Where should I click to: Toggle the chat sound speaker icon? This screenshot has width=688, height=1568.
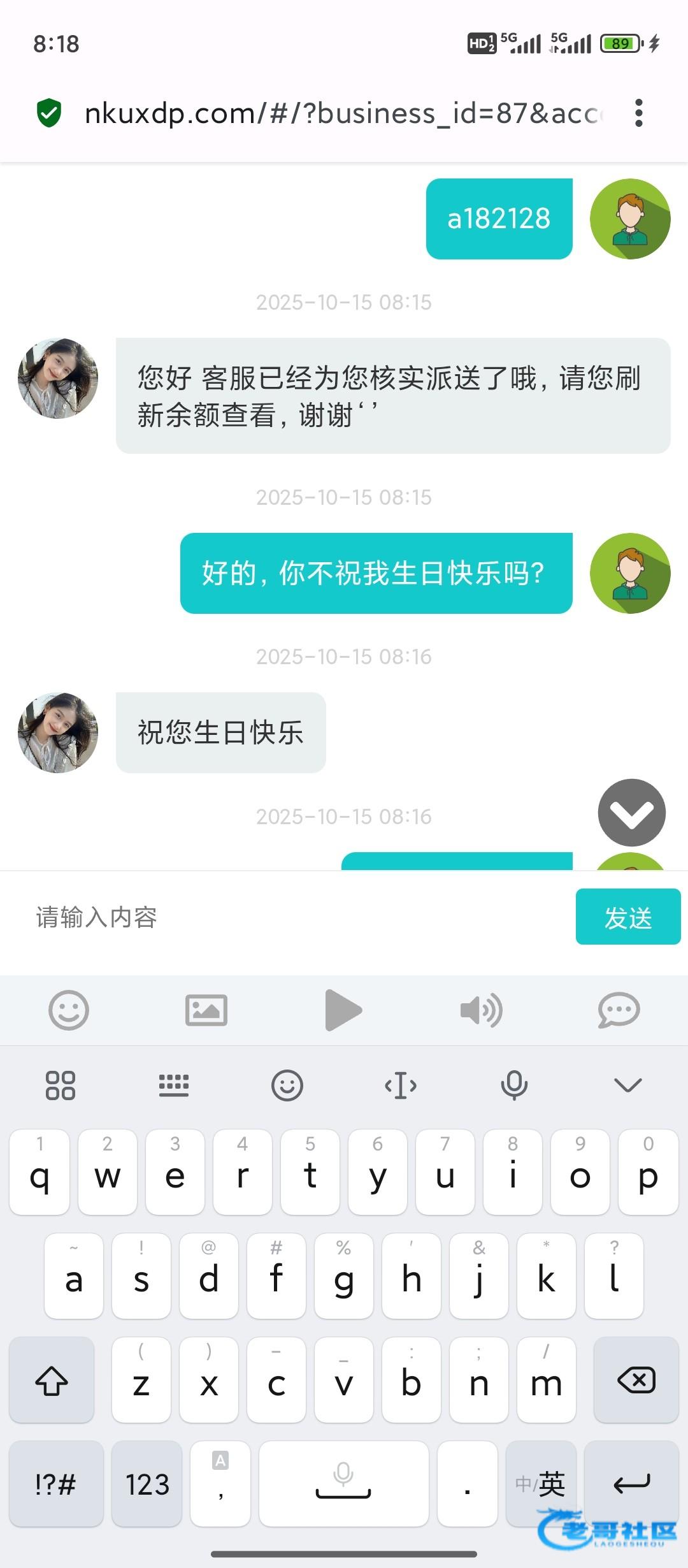point(481,1010)
